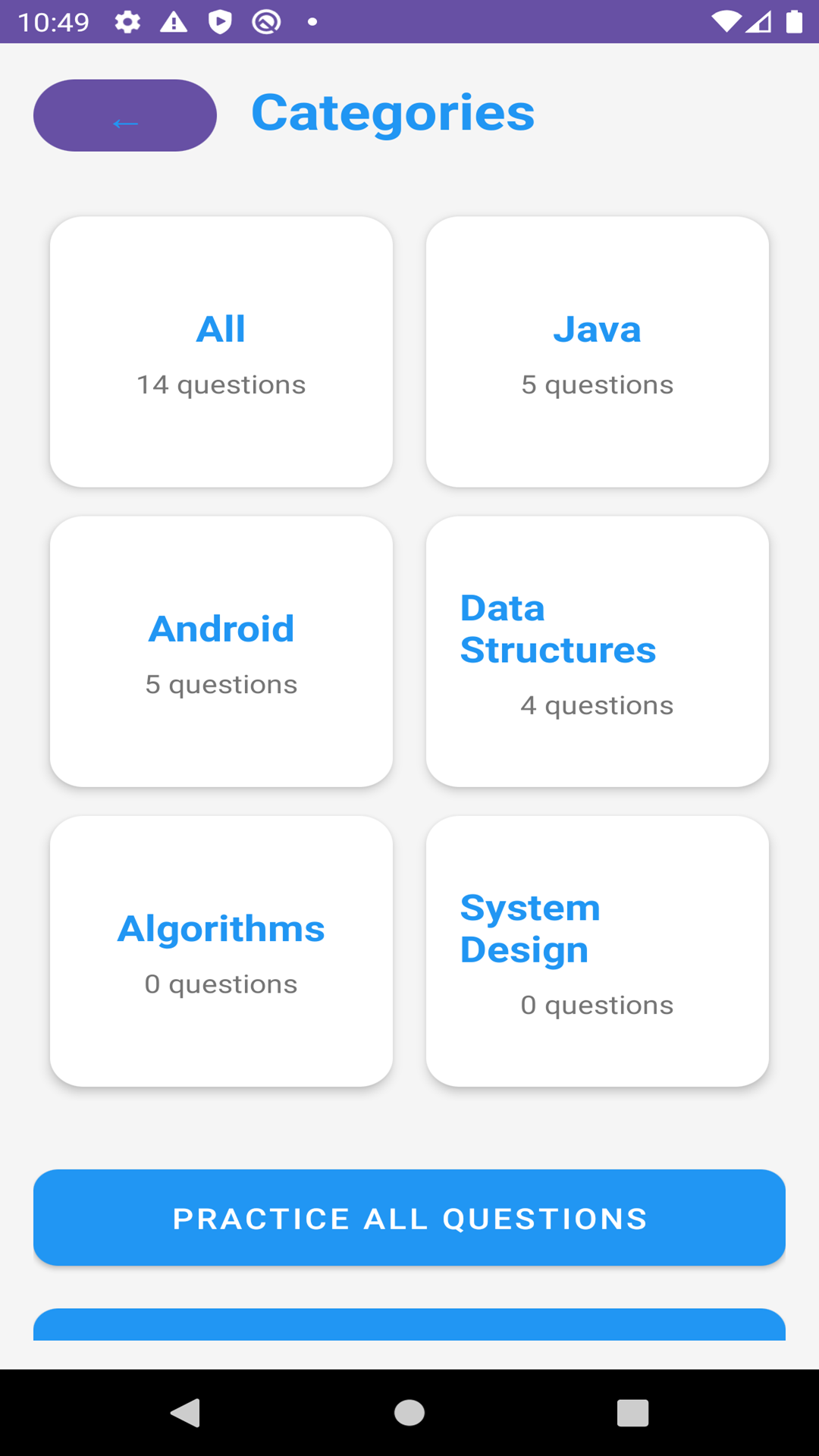
Task: Go back using the system navigation bar
Action: [x=186, y=1413]
